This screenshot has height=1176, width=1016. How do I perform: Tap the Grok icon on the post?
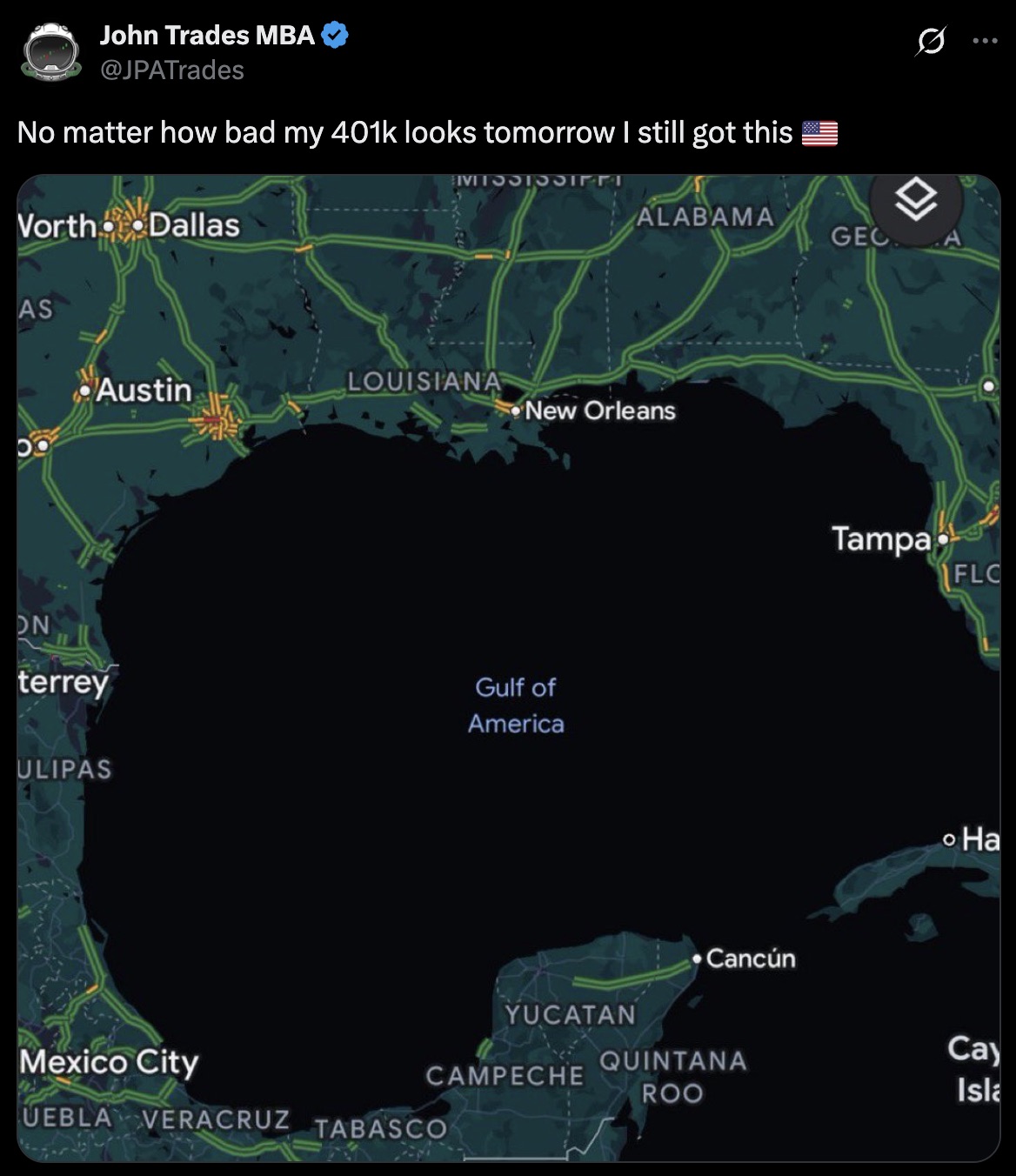930,42
